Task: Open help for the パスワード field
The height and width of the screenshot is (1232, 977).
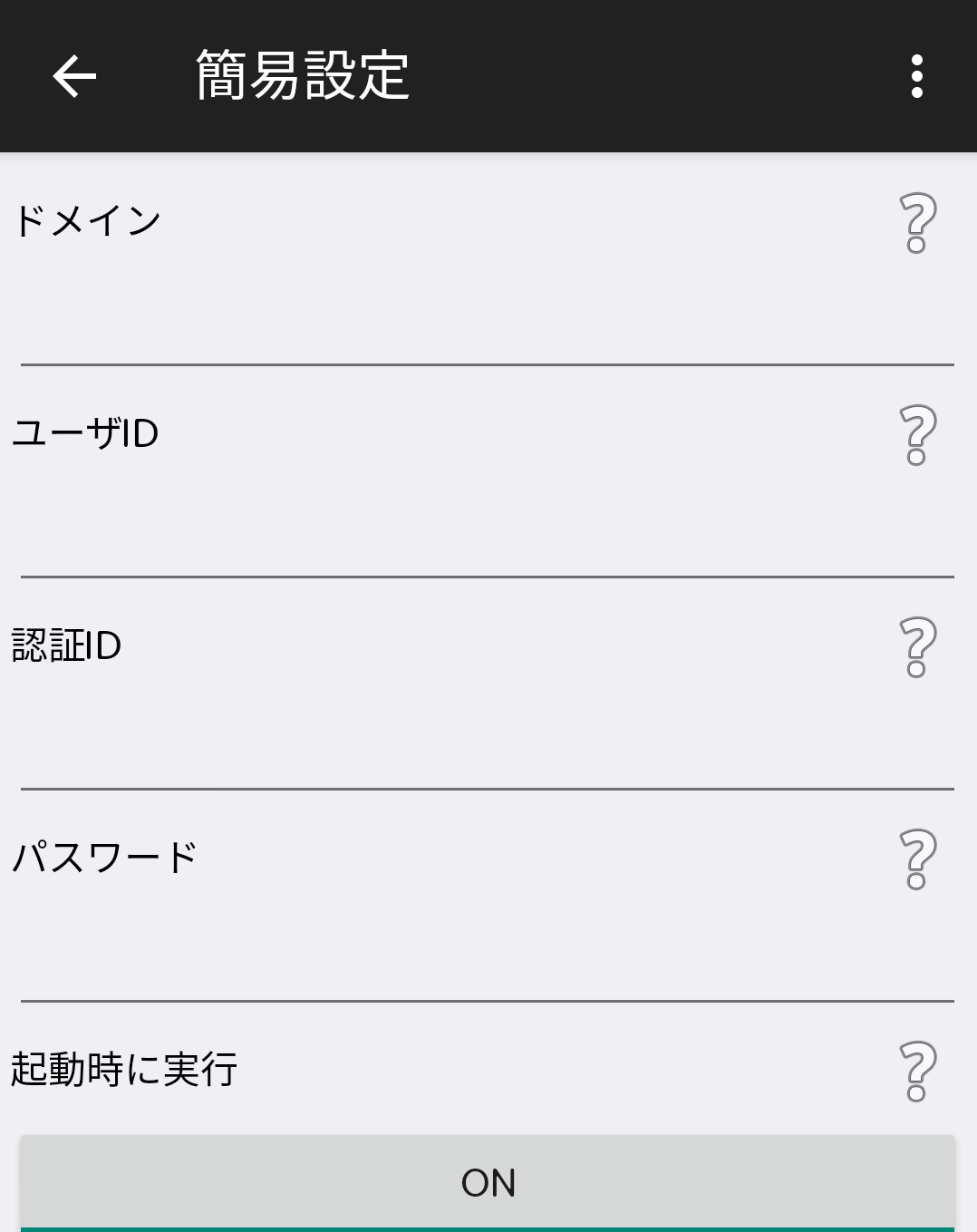Action: pyautogui.click(x=918, y=859)
